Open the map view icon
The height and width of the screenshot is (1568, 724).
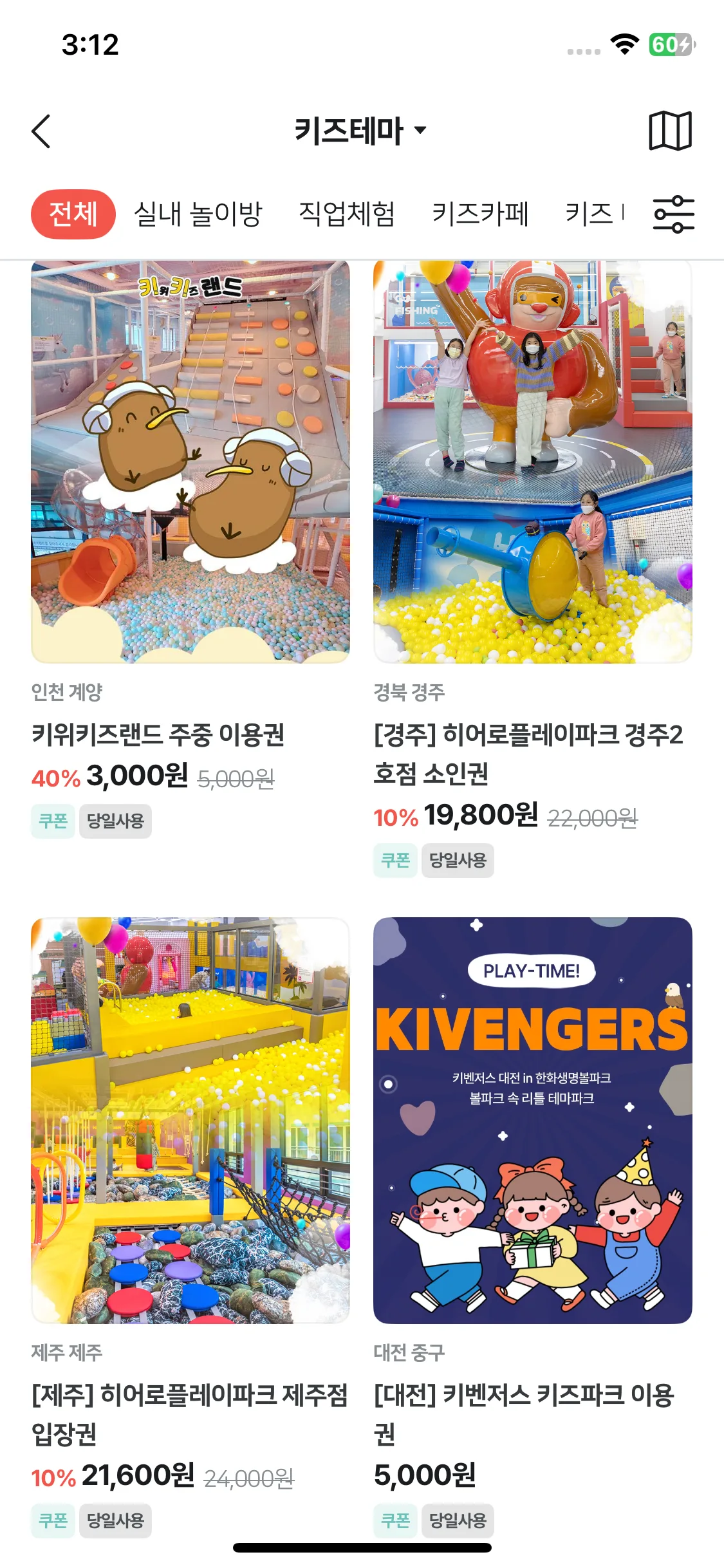pyautogui.click(x=670, y=131)
